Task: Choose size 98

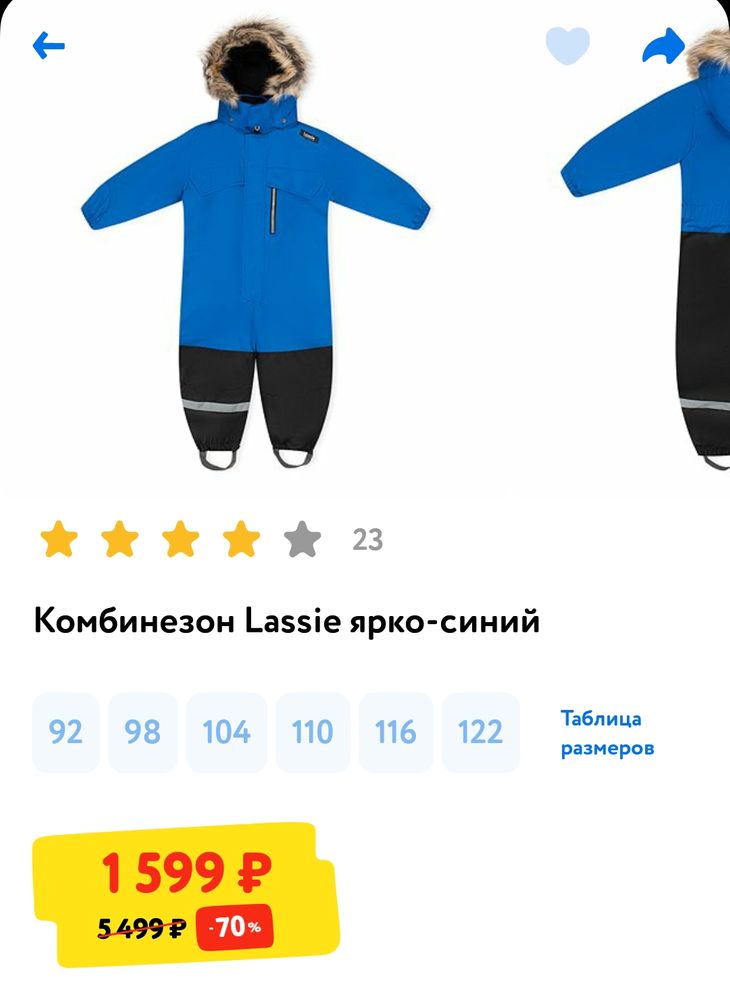Action: tap(143, 732)
